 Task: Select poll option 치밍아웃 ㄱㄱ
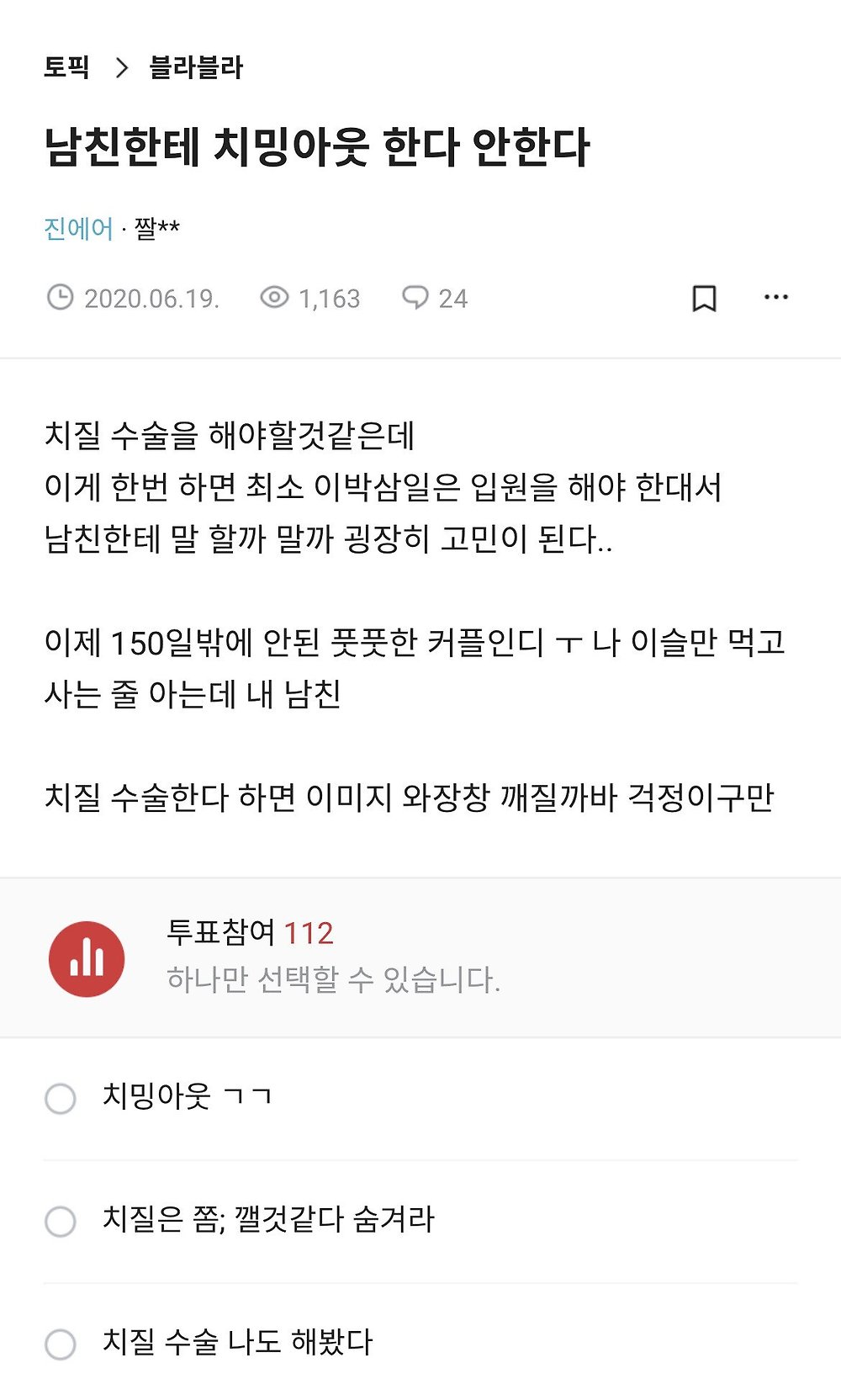[x=61, y=1098]
